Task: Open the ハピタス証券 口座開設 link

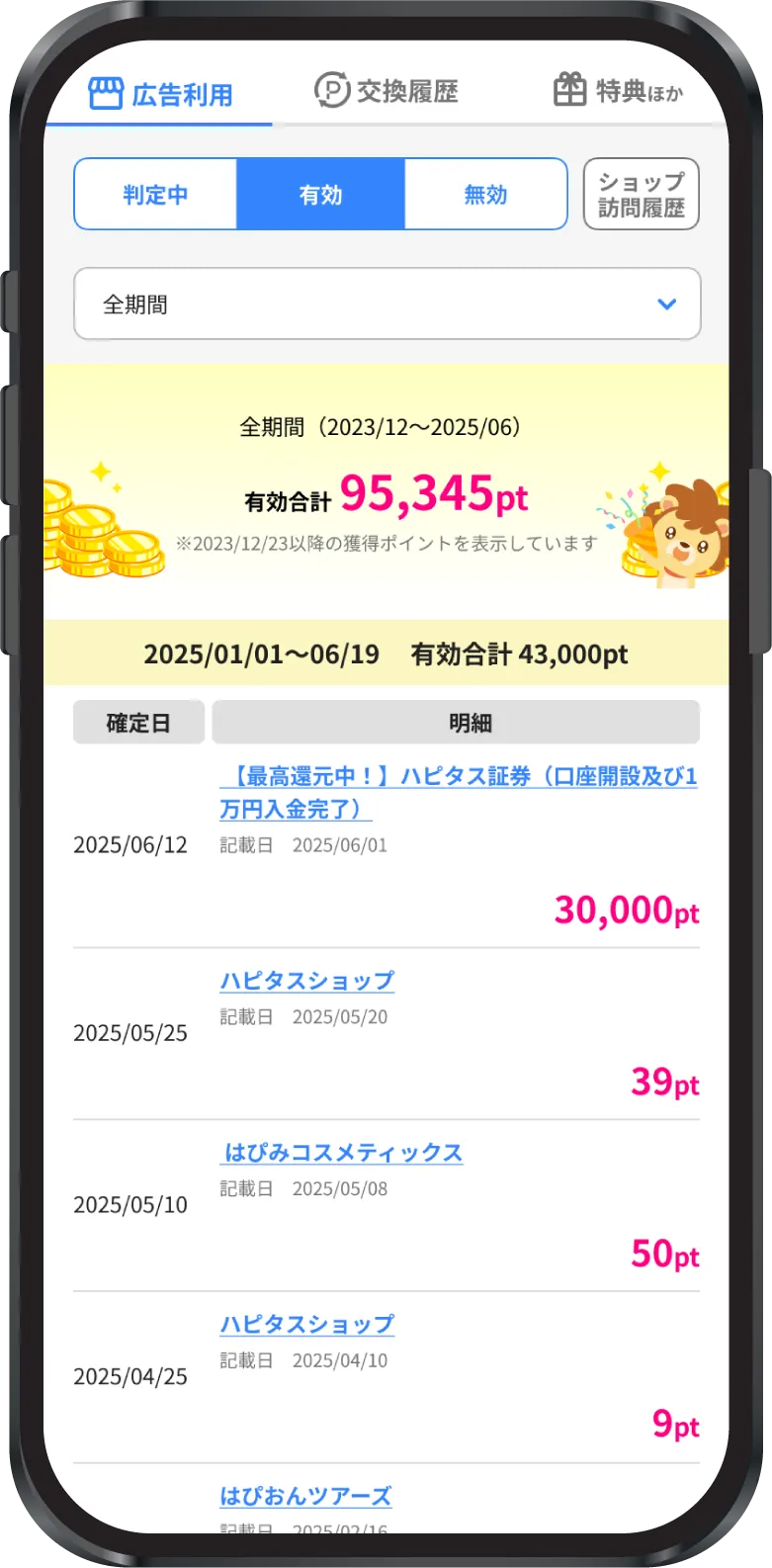Action: 458,792
